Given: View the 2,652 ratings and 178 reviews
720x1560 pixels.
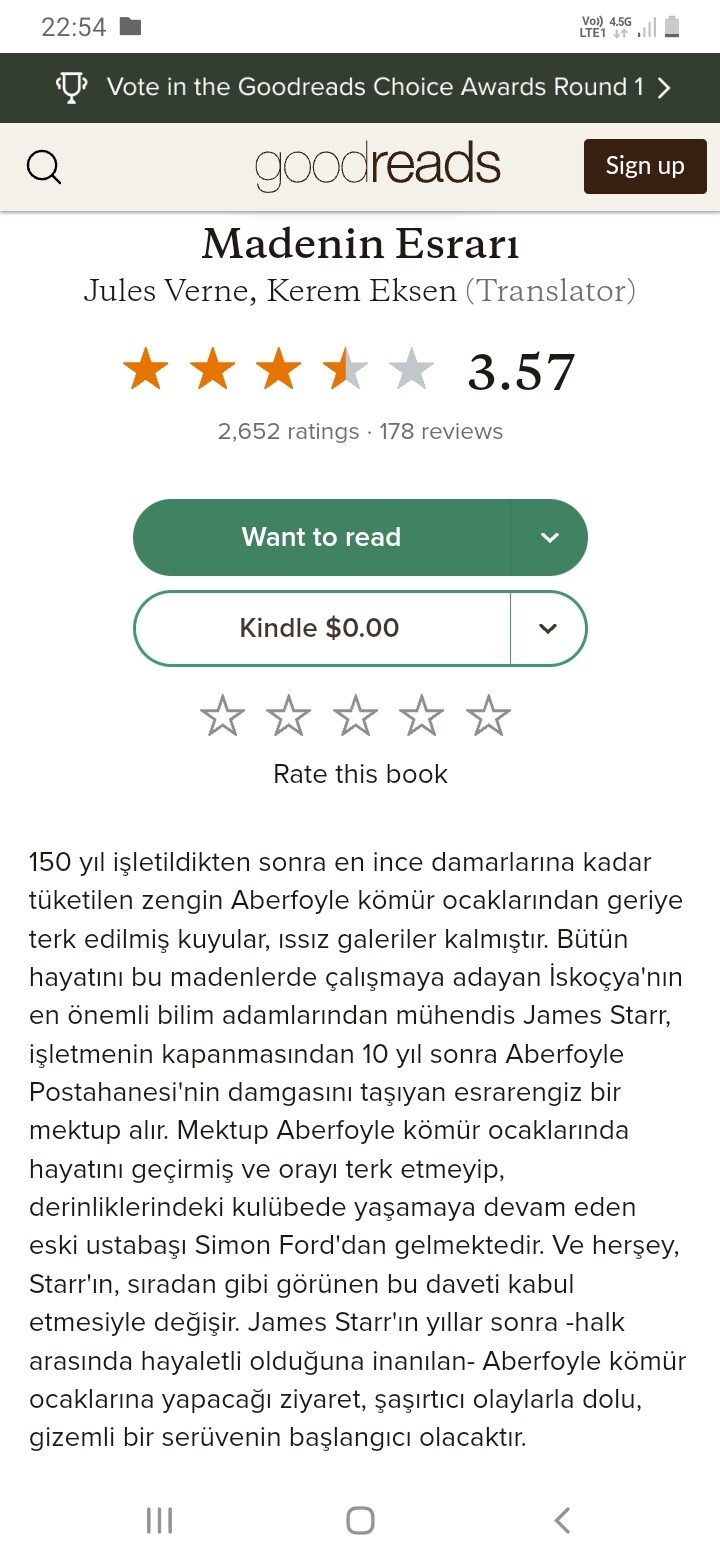Looking at the screenshot, I should (360, 431).
